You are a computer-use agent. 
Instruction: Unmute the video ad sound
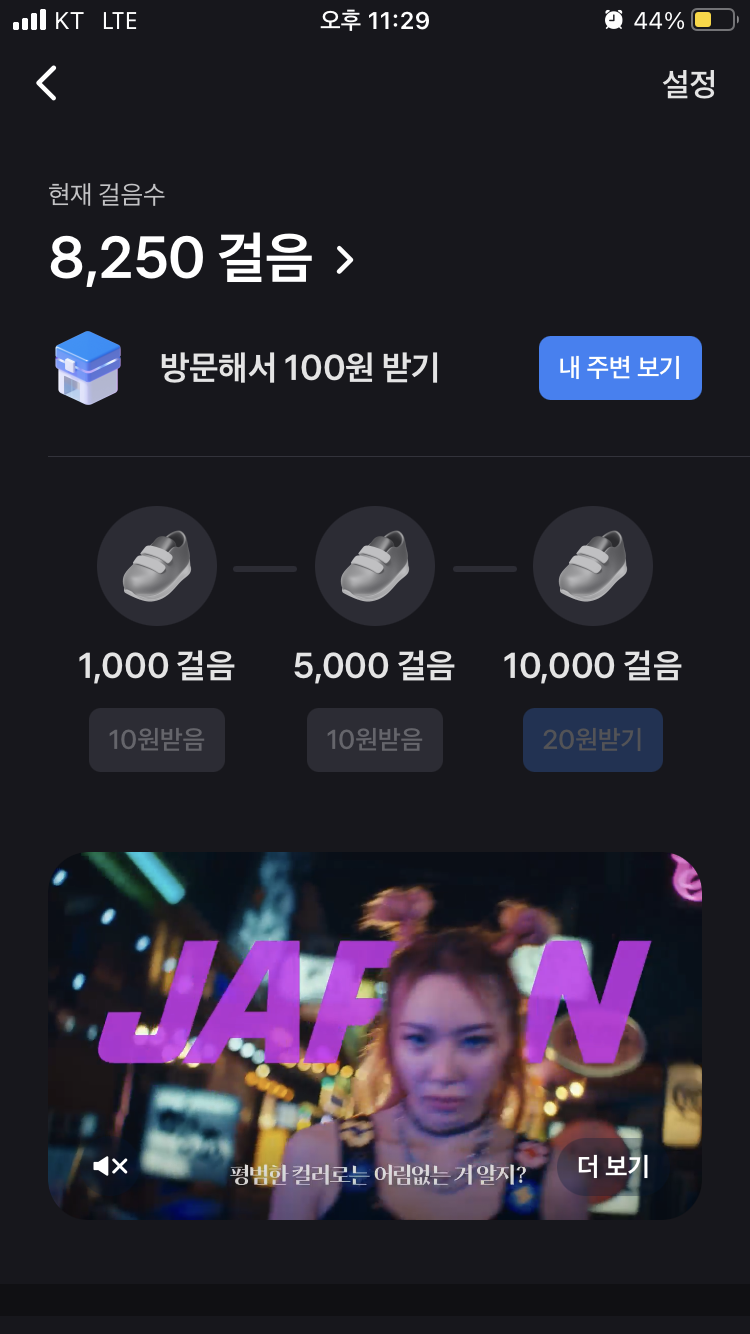(110, 1166)
